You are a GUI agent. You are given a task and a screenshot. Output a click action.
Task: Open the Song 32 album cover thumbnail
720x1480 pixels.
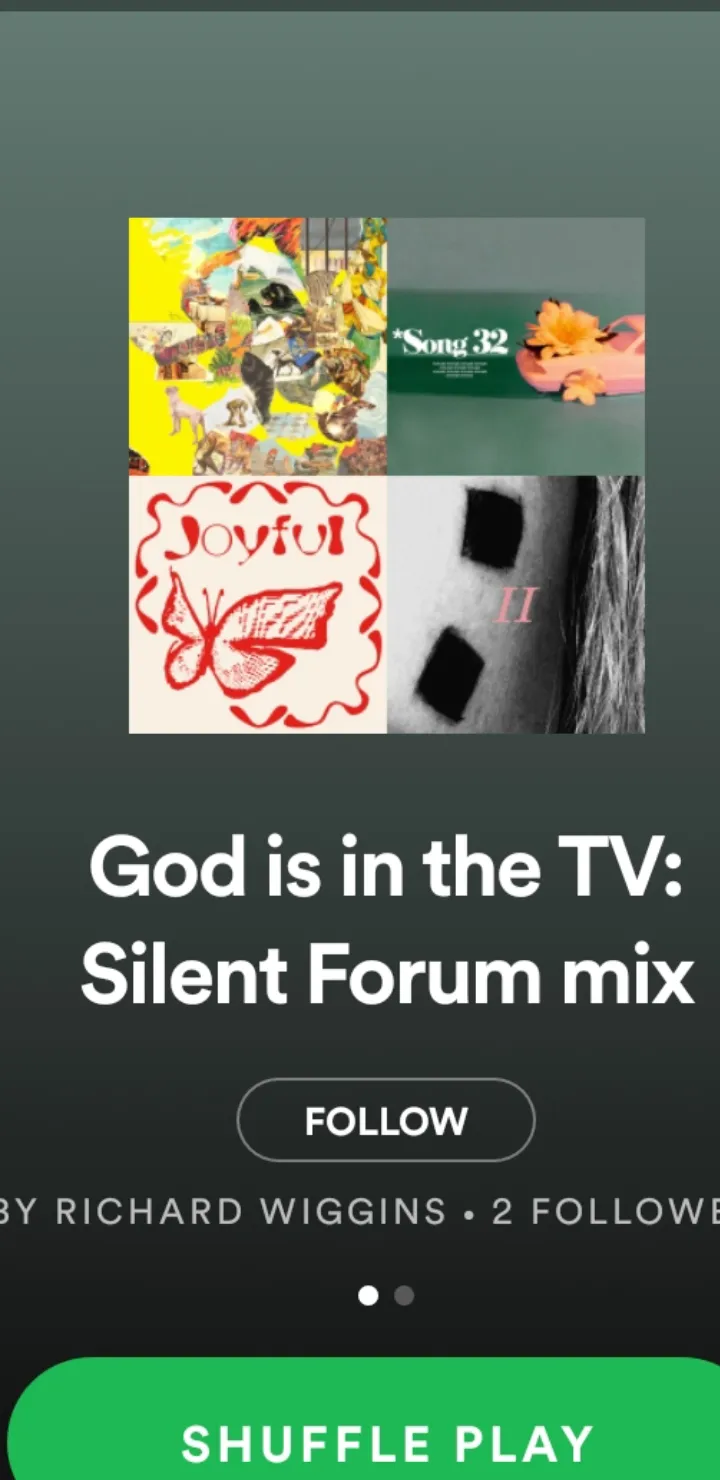[515, 345]
